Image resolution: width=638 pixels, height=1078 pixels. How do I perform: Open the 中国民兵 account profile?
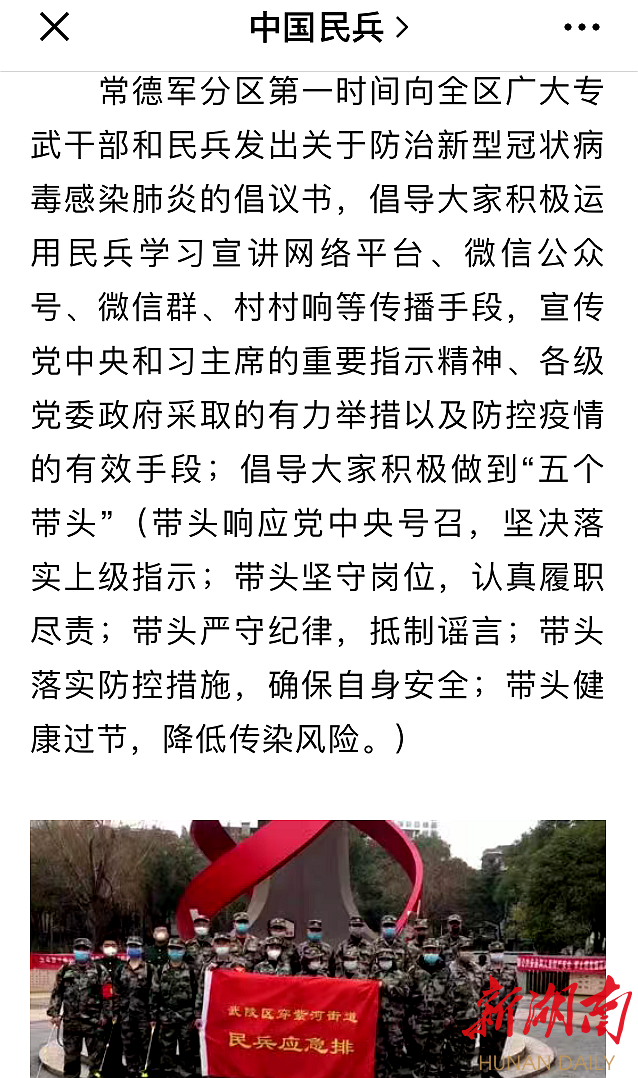pyautogui.click(x=328, y=28)
